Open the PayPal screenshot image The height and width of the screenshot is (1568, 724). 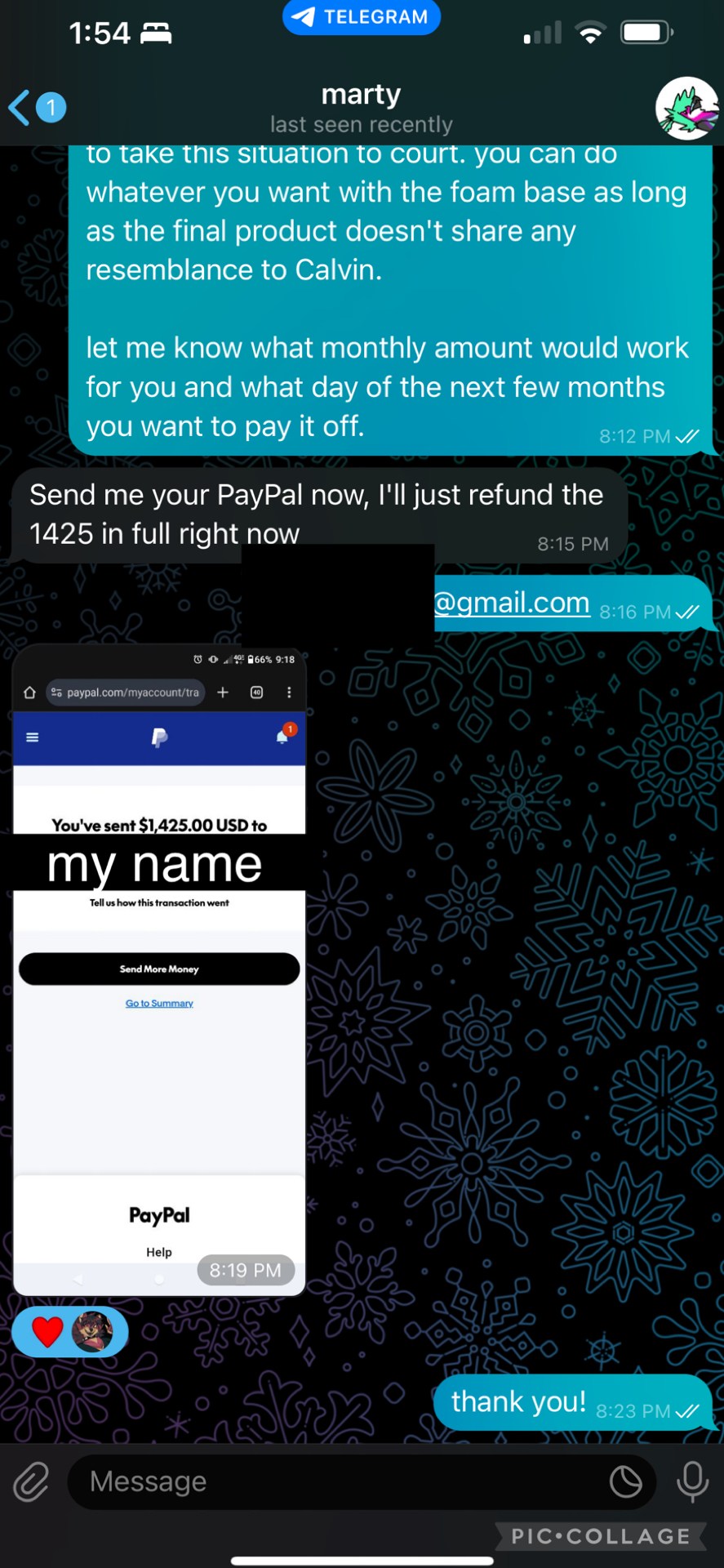159,969
